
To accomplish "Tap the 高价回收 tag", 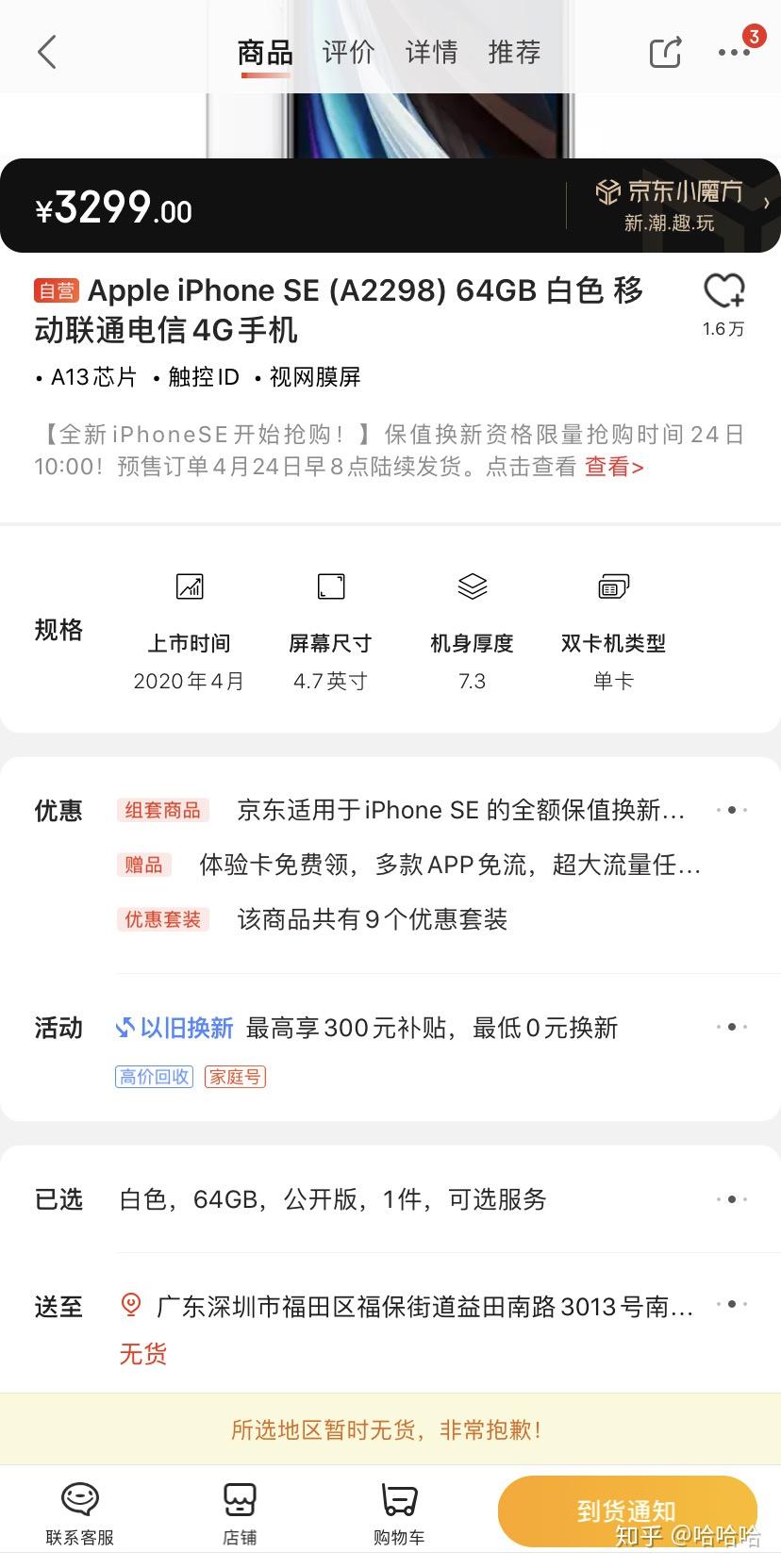I will coord(154,1077).
